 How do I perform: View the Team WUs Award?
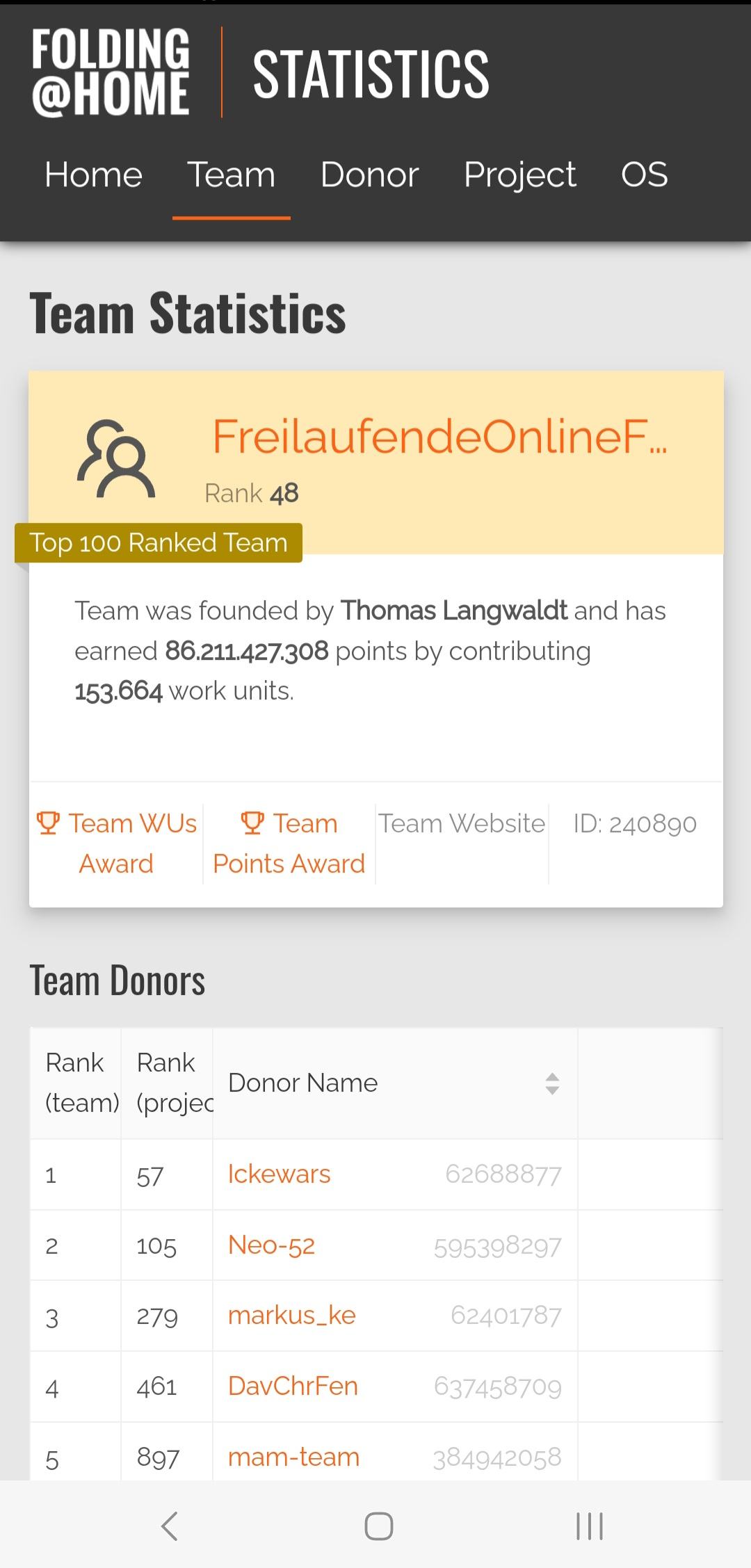[116, 843]
